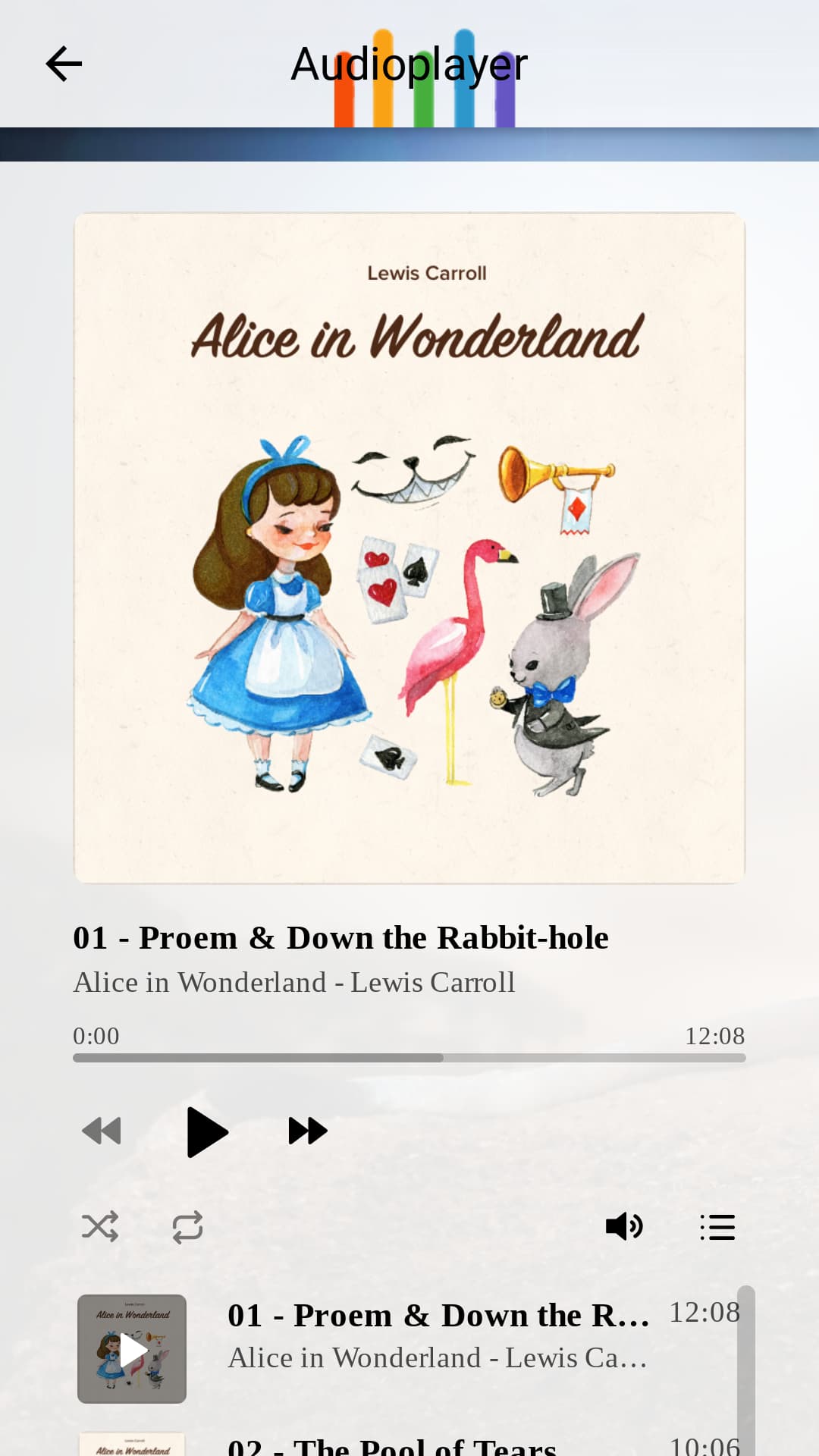Viewport: 819px width, 1456px height.
Task: Play the current audiobook track
Action: pyautogui.click(x=206, y=1131)
